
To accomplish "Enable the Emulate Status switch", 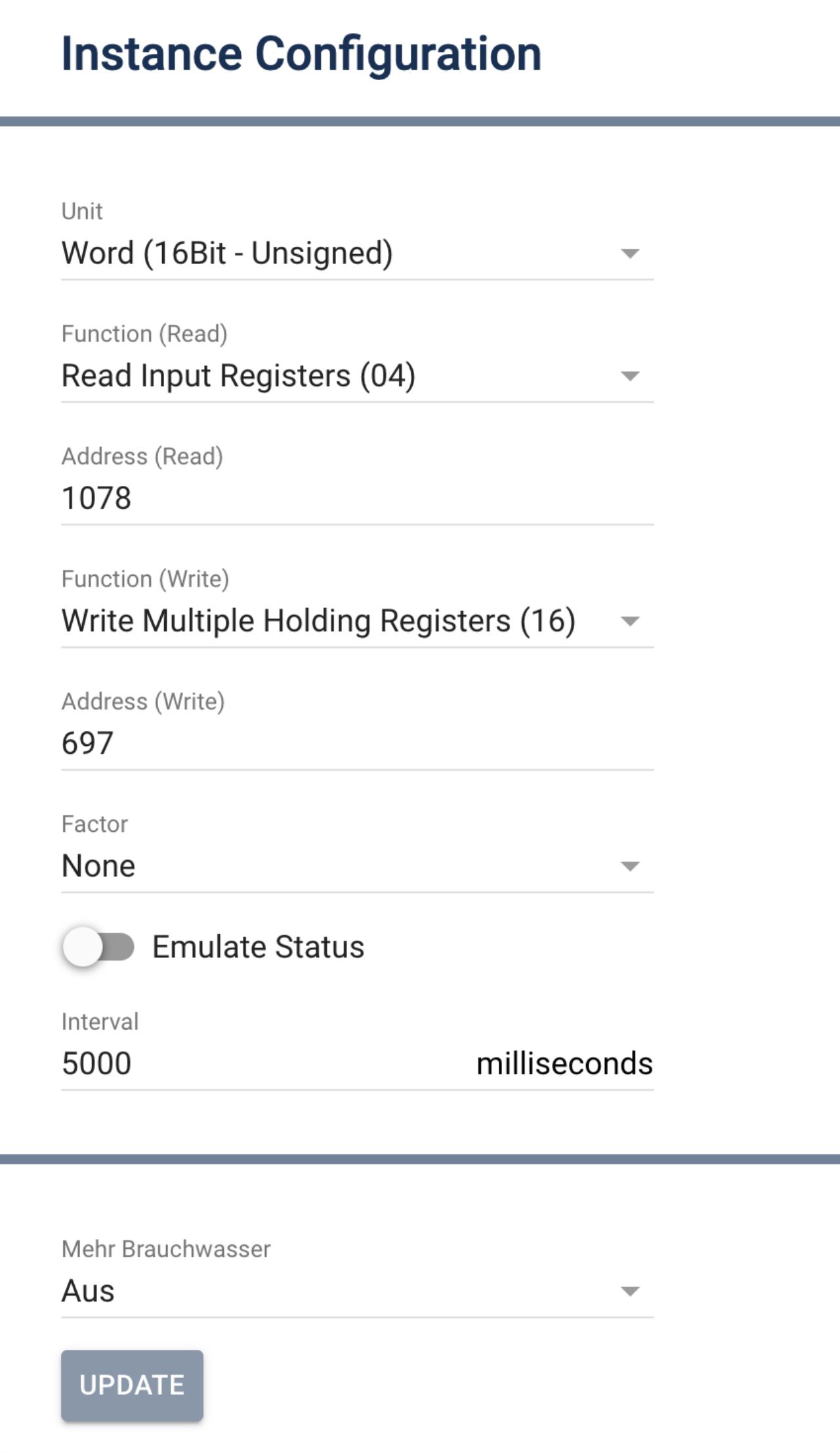I will point(98,947).
